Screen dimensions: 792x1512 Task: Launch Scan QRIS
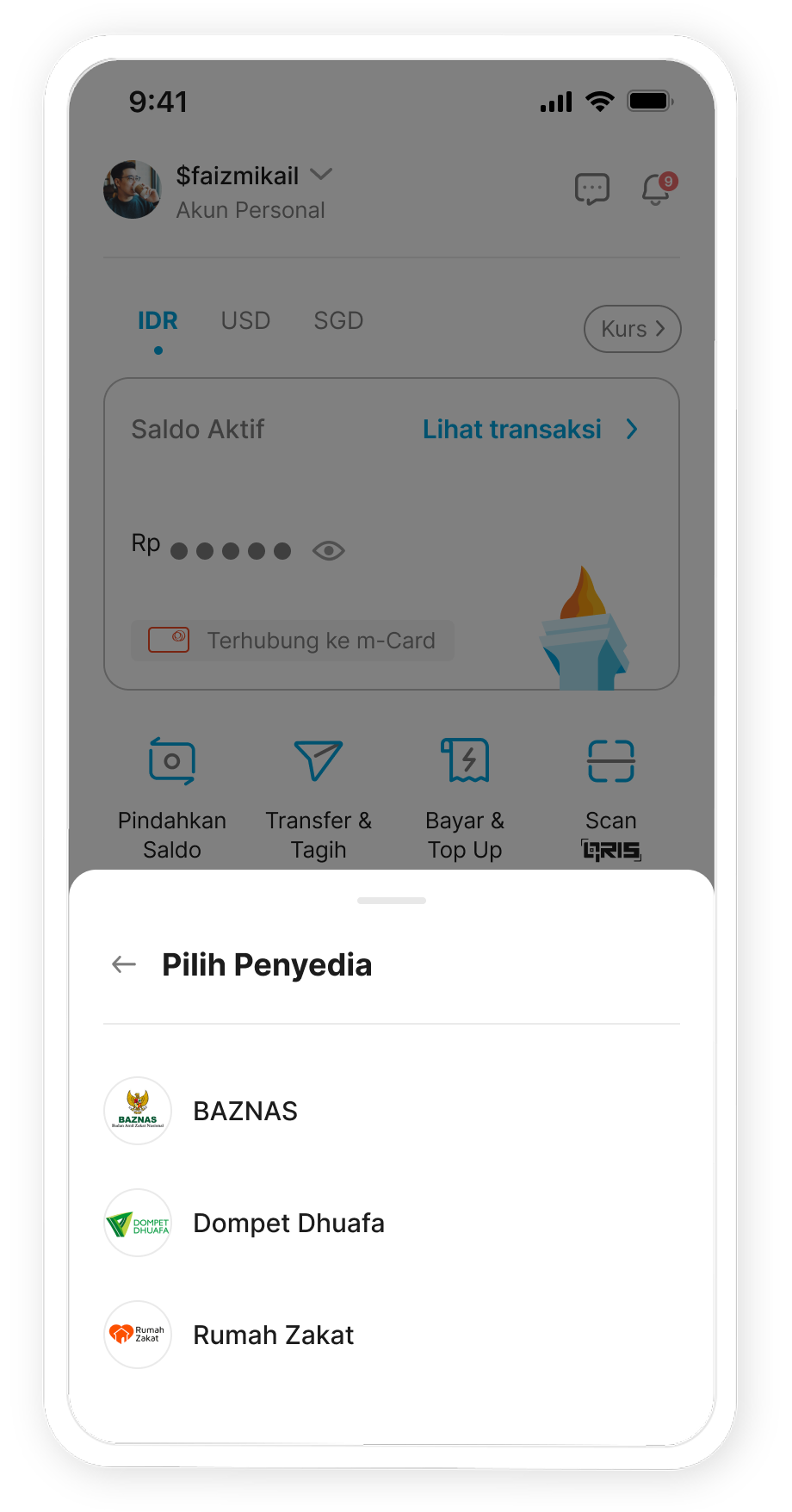pos(611,796)
